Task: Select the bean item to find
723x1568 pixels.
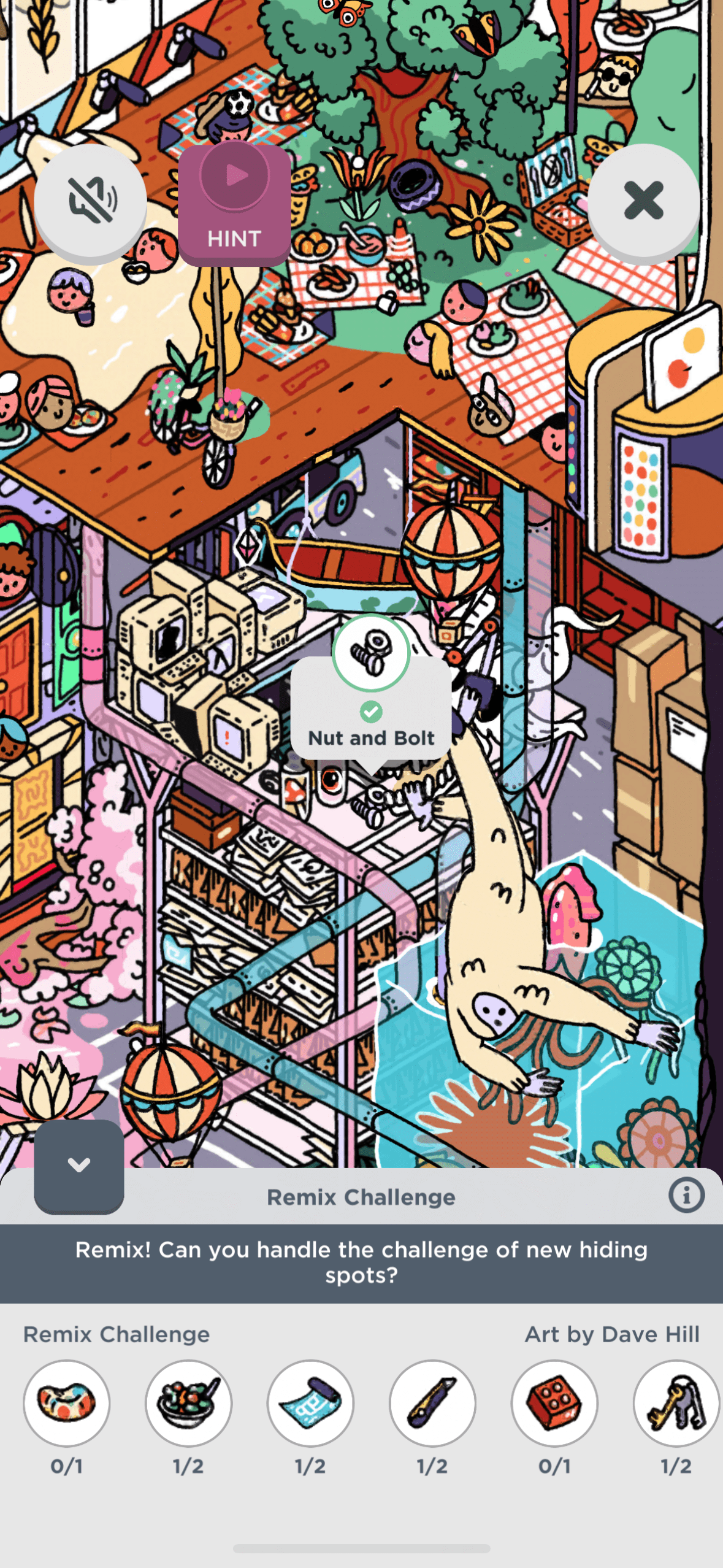Action: click(x=66, y=1403)
